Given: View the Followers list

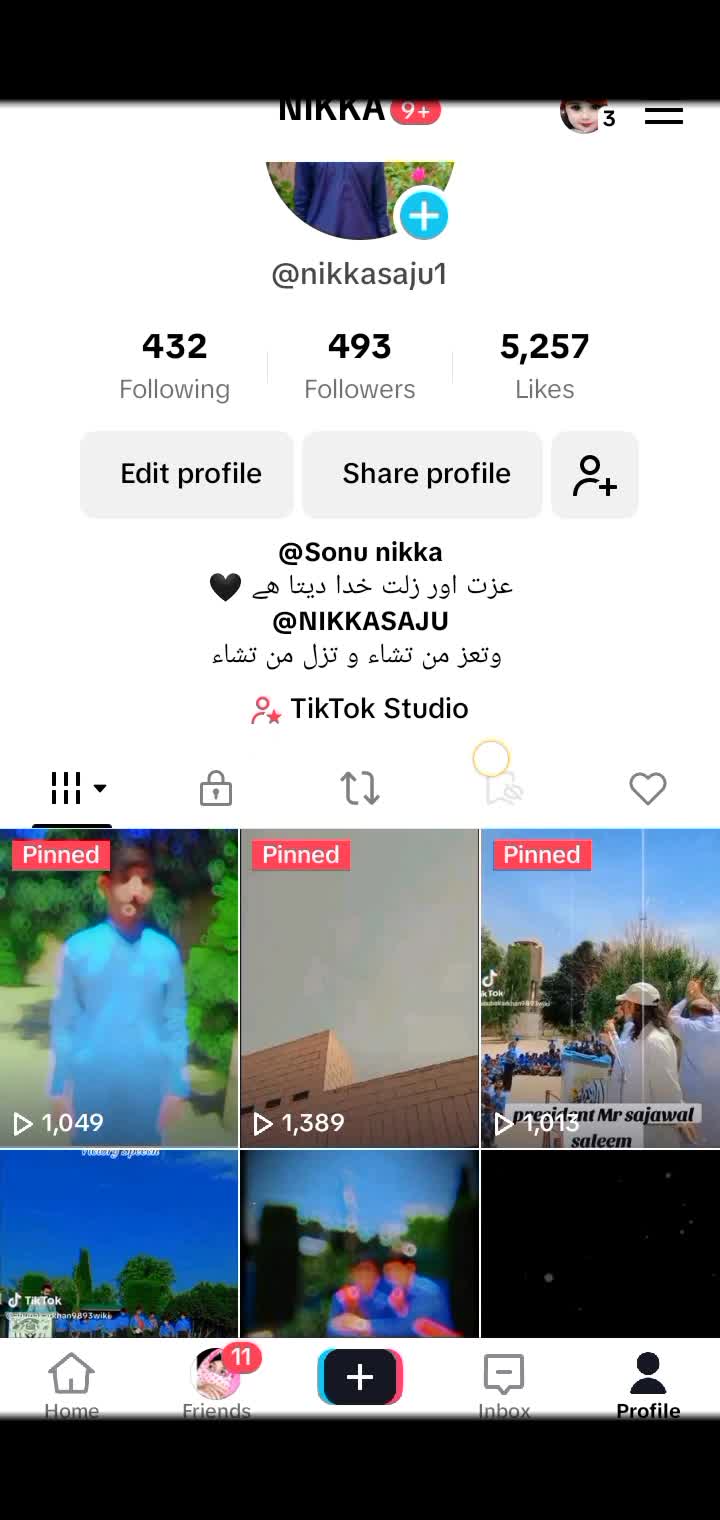Looking at the screenshot, I should [360, 366].
